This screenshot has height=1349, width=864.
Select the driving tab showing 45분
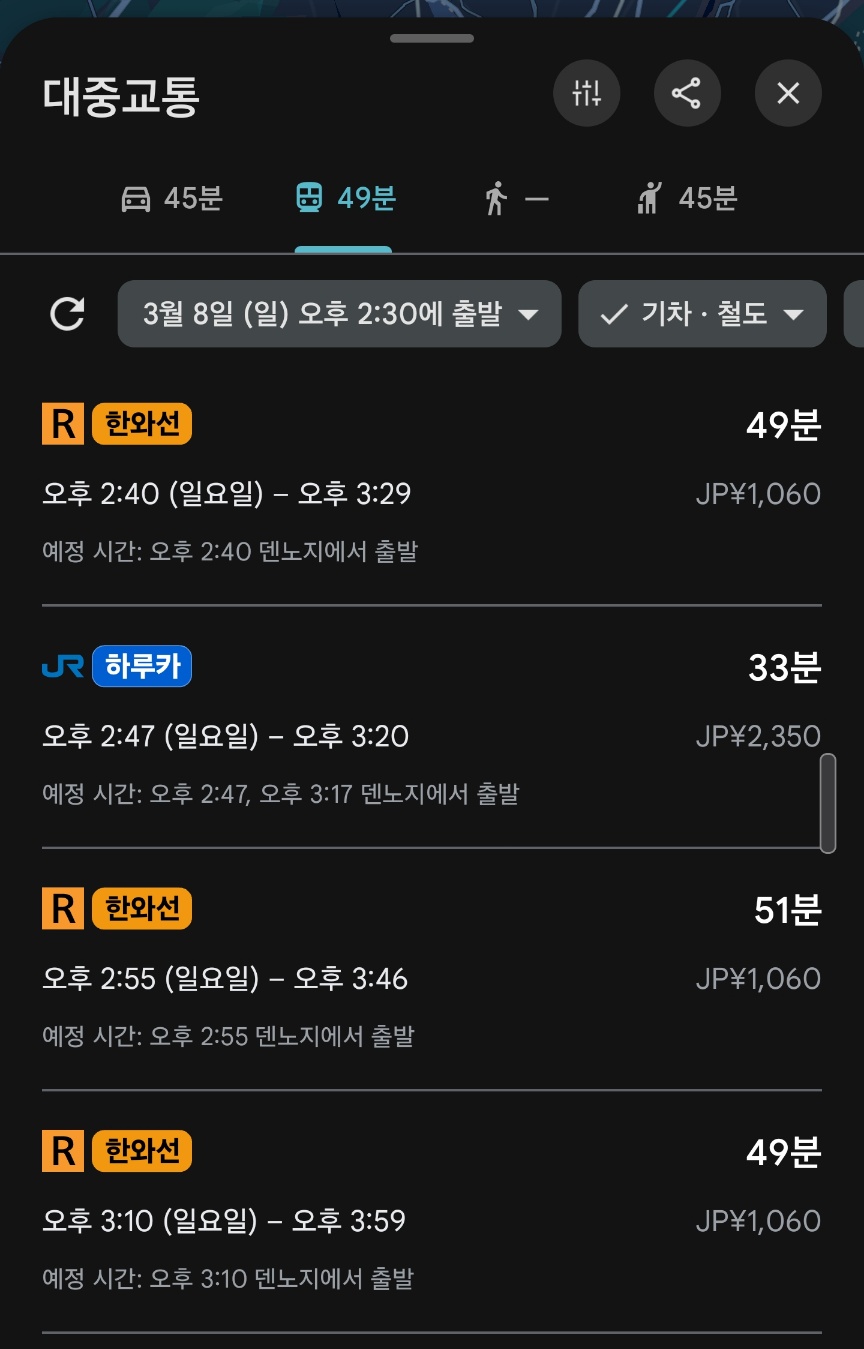171,199
